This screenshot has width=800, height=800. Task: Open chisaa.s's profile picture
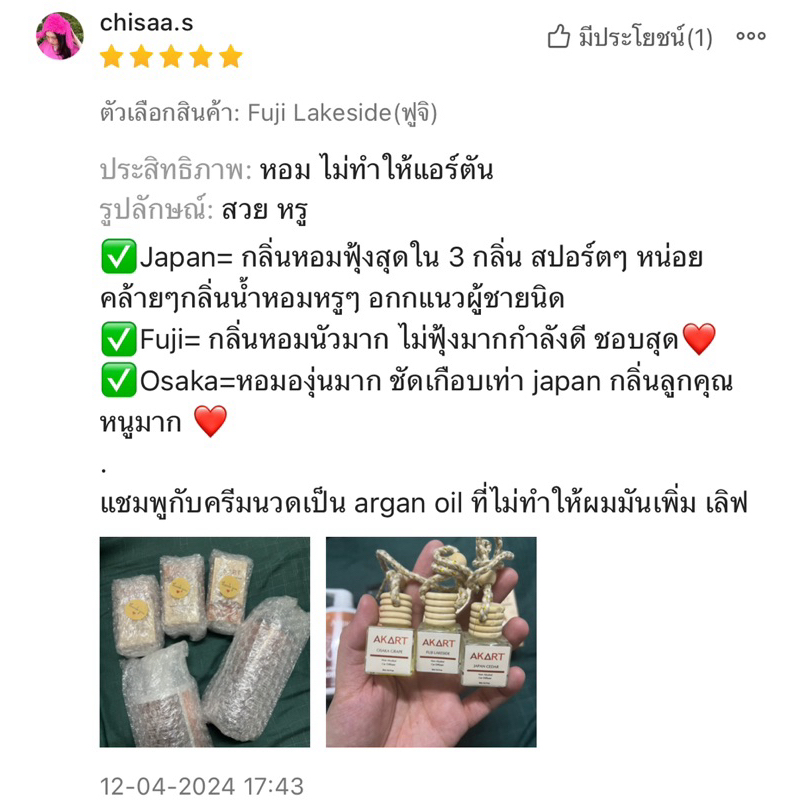coord(59,36)
